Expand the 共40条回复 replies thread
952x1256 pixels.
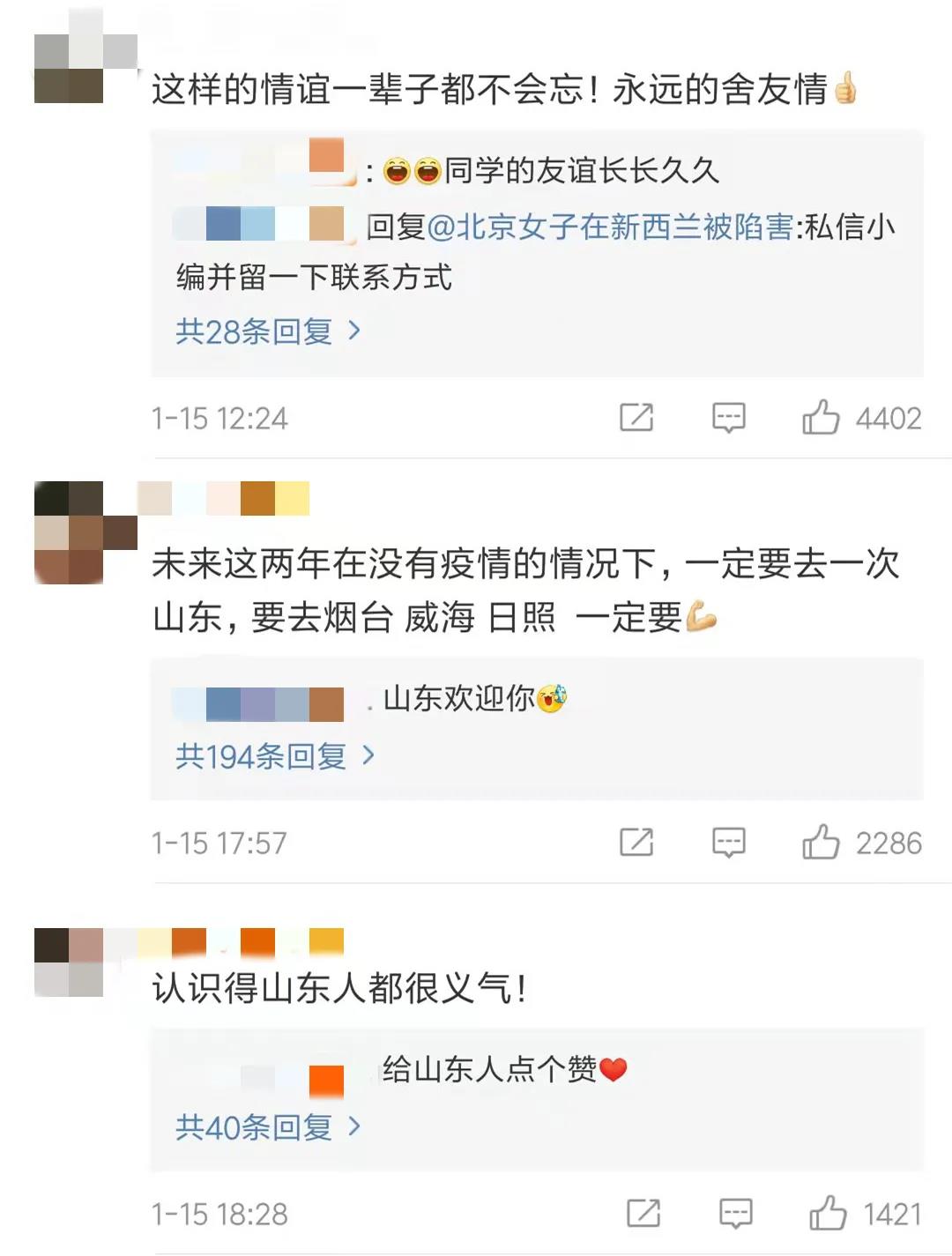pyautogui.click(x=268, y=1126)
